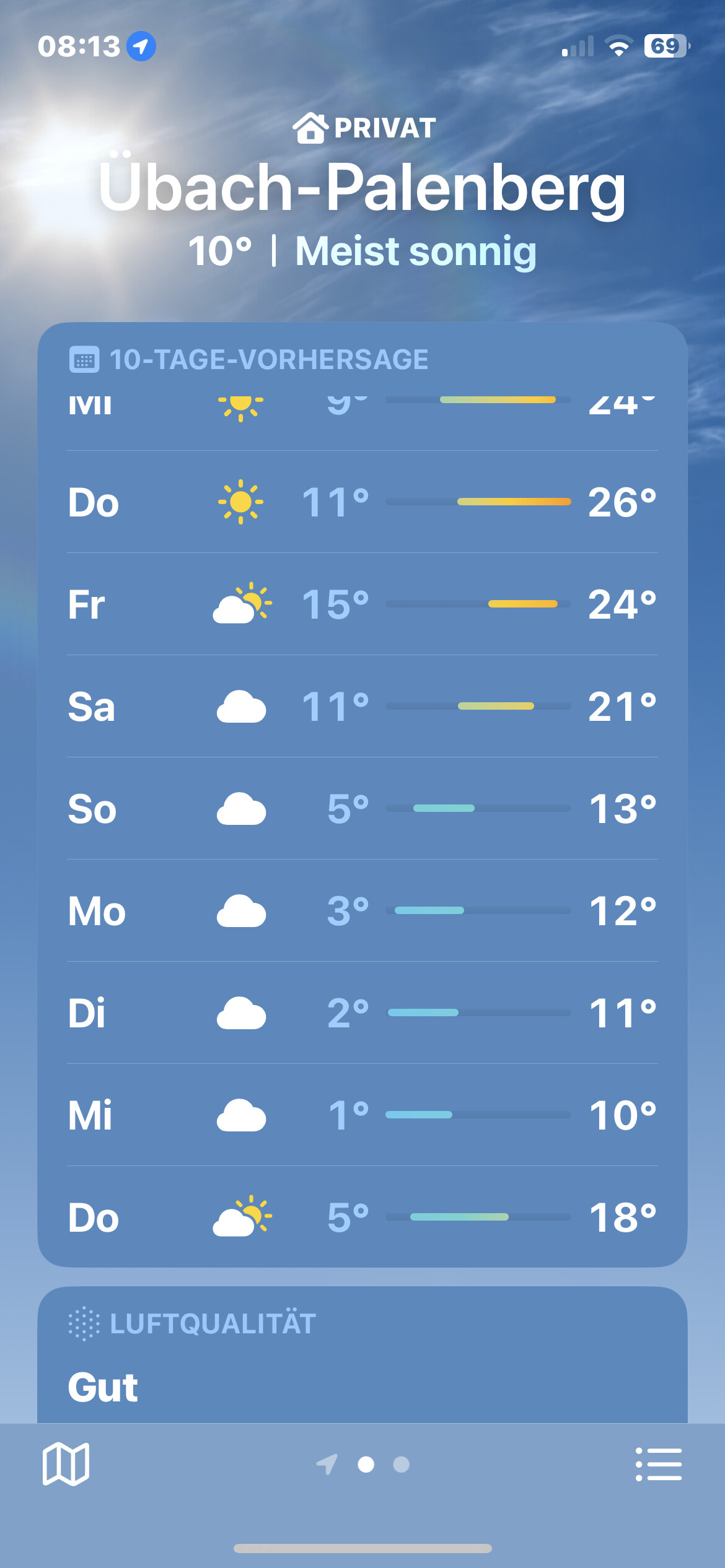Open the Di forecast row
Image resolution: width=725 pixels, height=1568 pixels.
pyautogui.click(x=362, y=1013)
